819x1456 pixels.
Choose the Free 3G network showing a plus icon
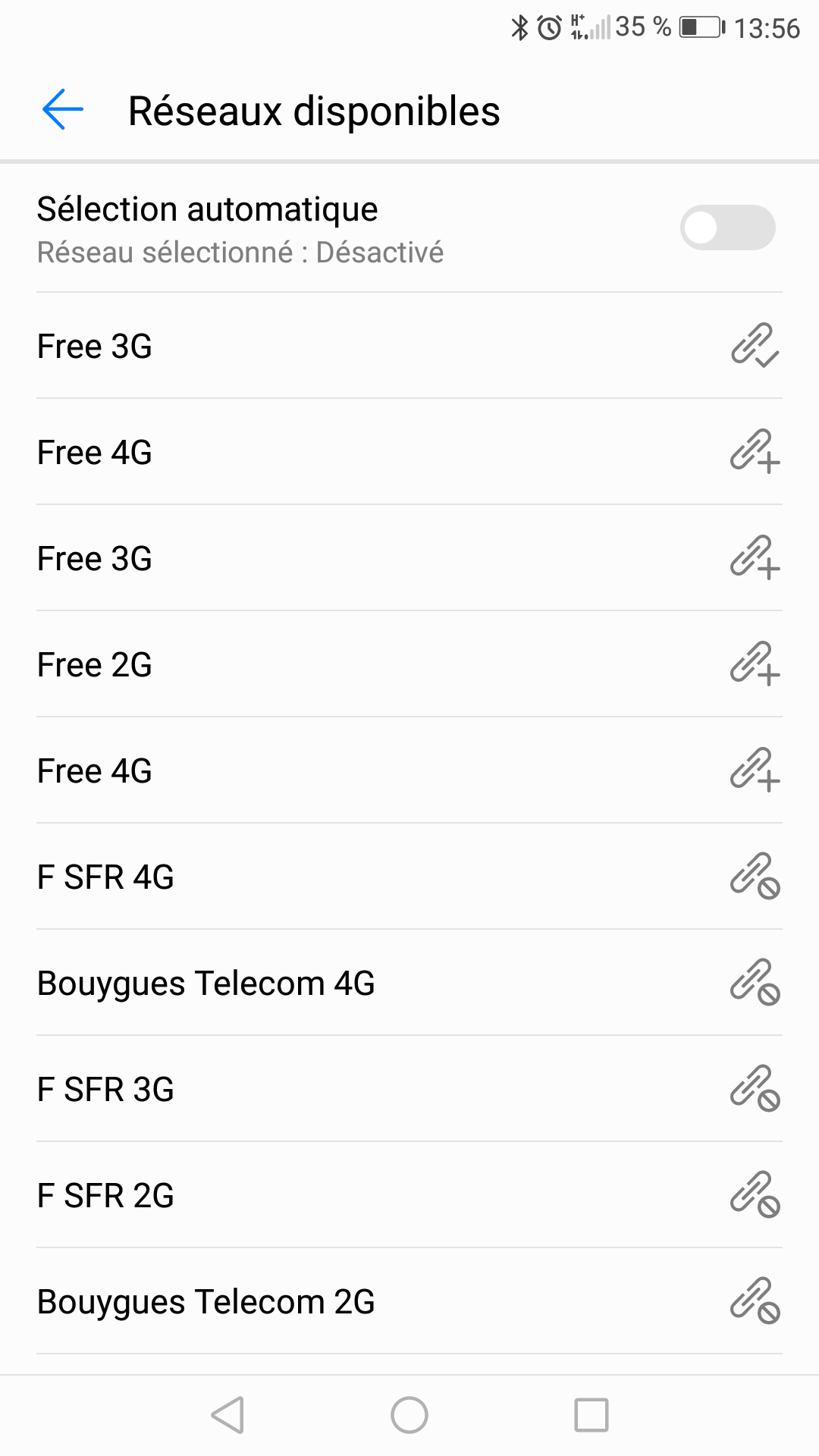pyautogui.click(x=409, y=558)
